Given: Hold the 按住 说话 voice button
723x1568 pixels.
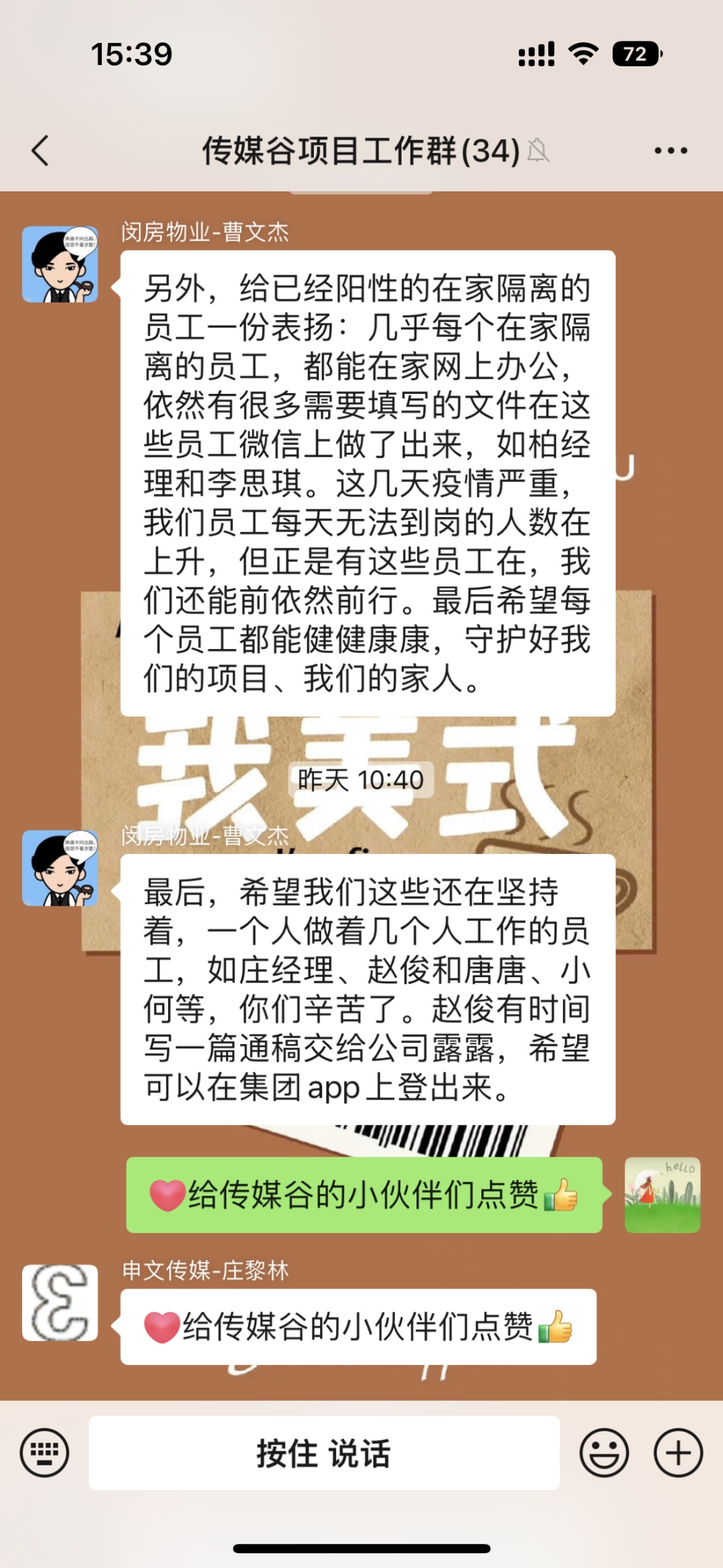Looking at the screenshot, I should (324, 1453).
